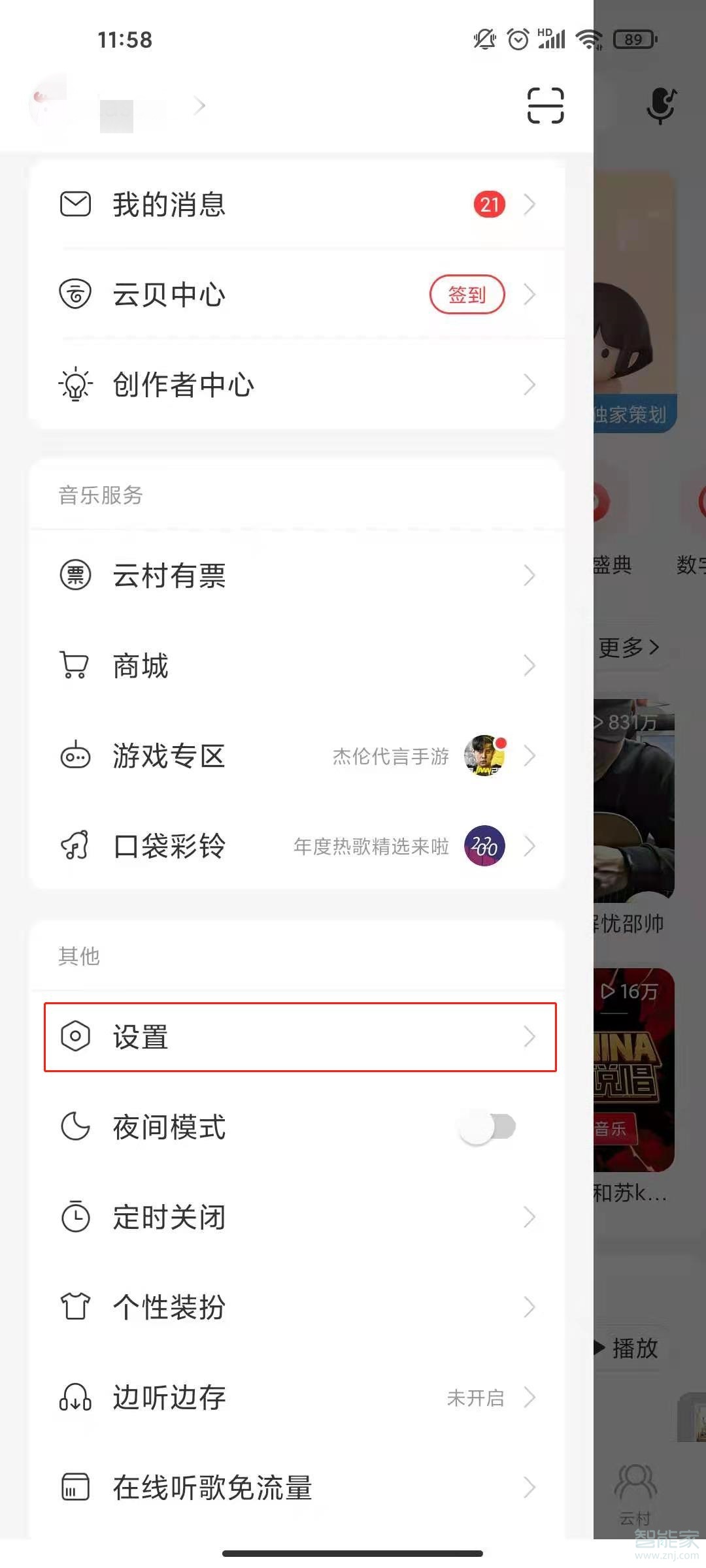Screen dimensions: 706x1568
Task: Expand the 我的消息 row chevron
Action: 531,204
